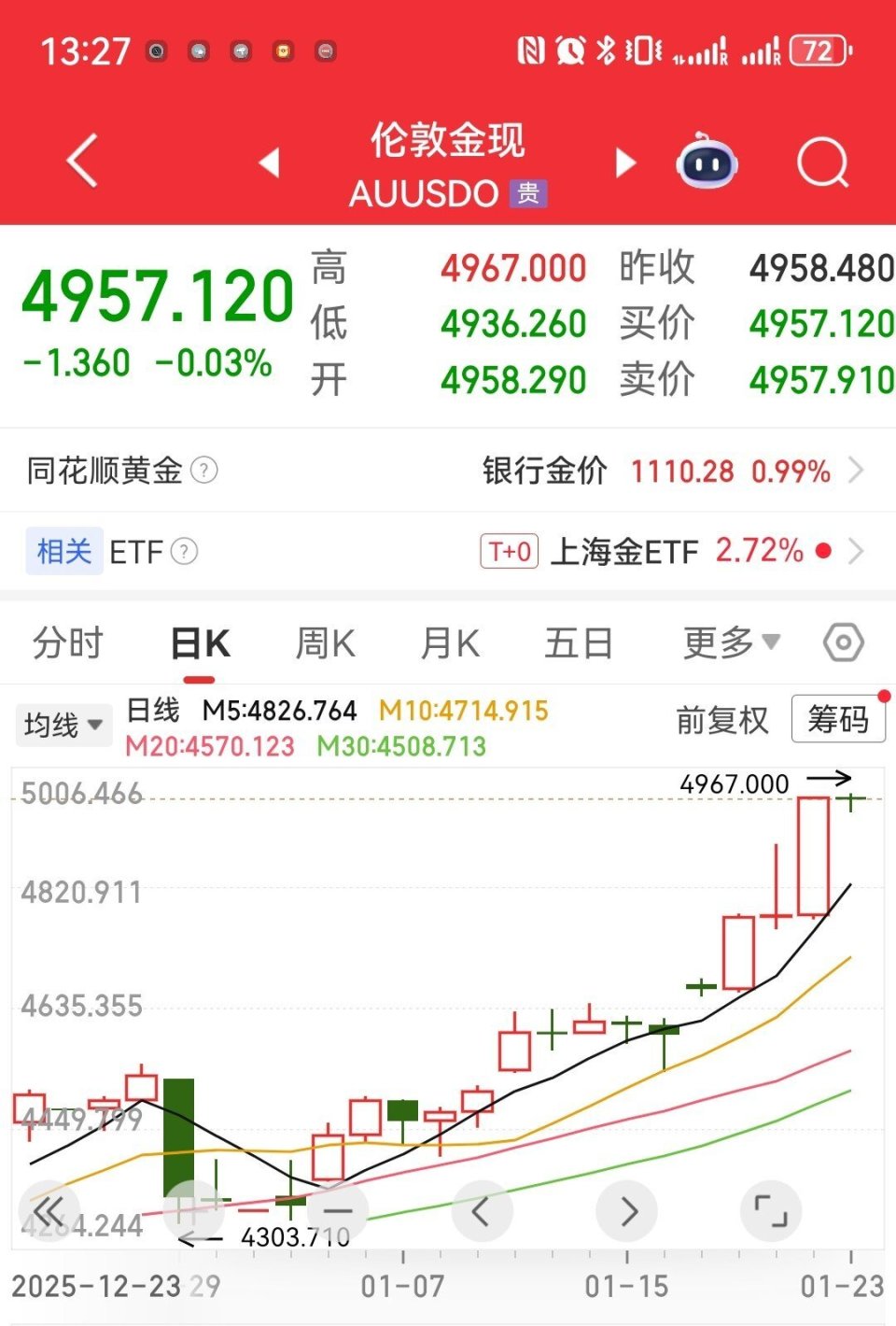This screenshot has width=896, height=1326.
Task: Open chart settings target icon beside 更多
Action: click(x=845, y=642)
